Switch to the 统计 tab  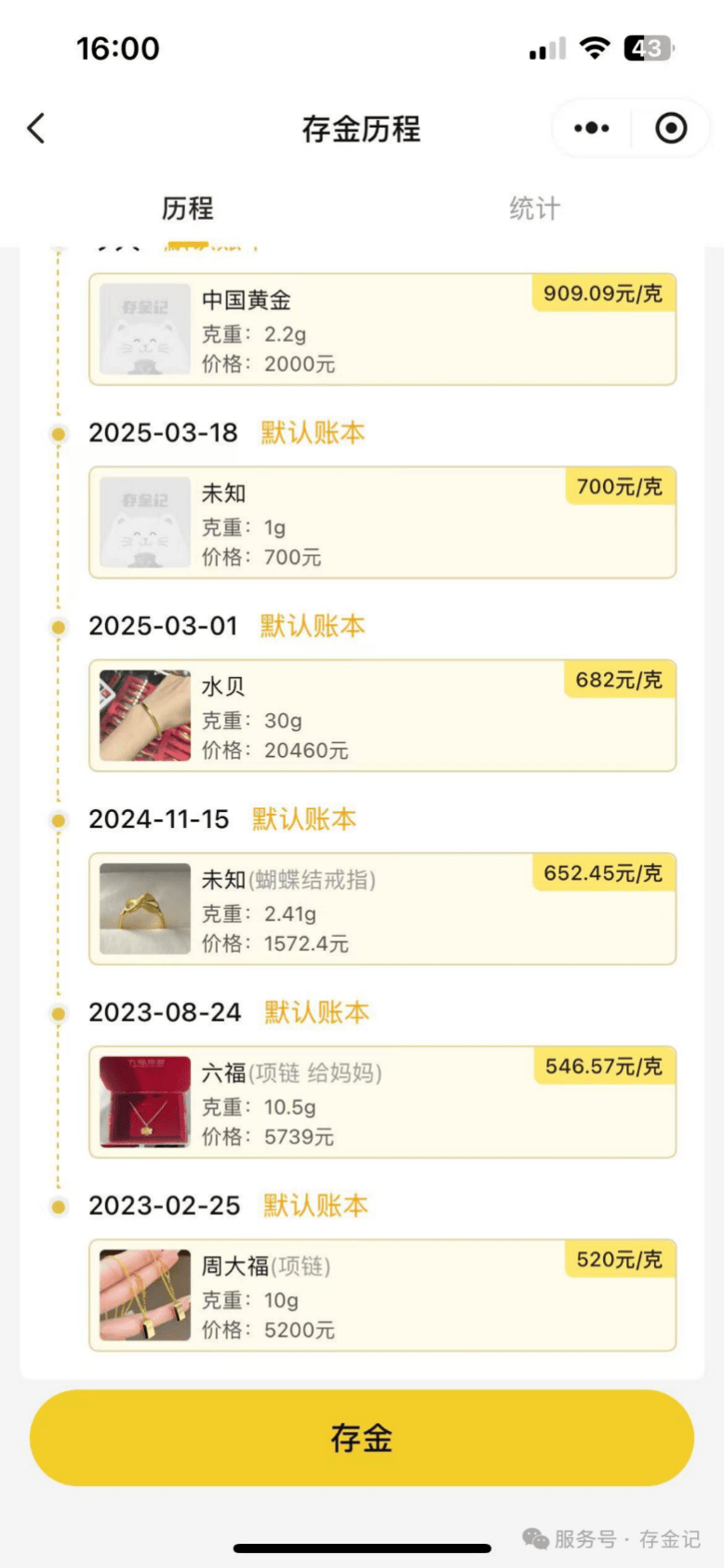click(x=535, y=209)
